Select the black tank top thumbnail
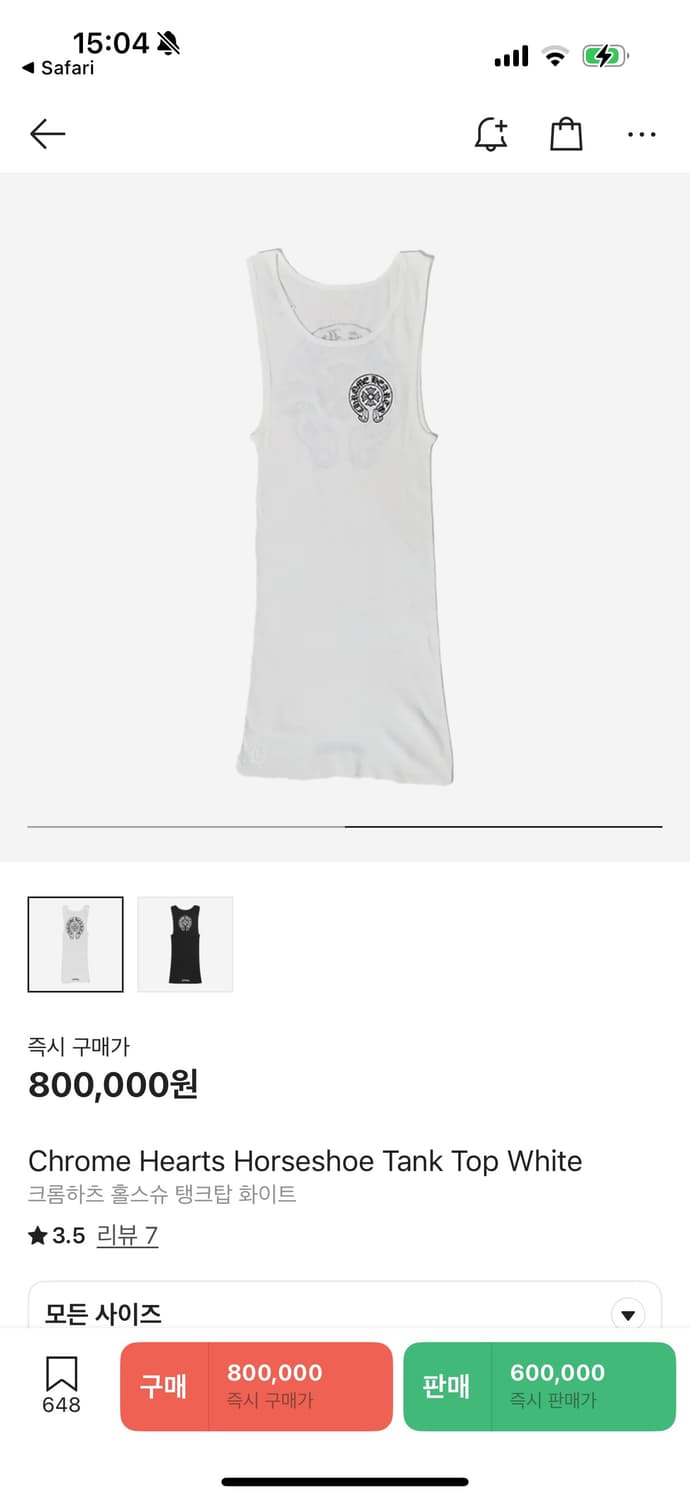The width and height of the screenshot is (690, 1500). (x=185, y=944)
